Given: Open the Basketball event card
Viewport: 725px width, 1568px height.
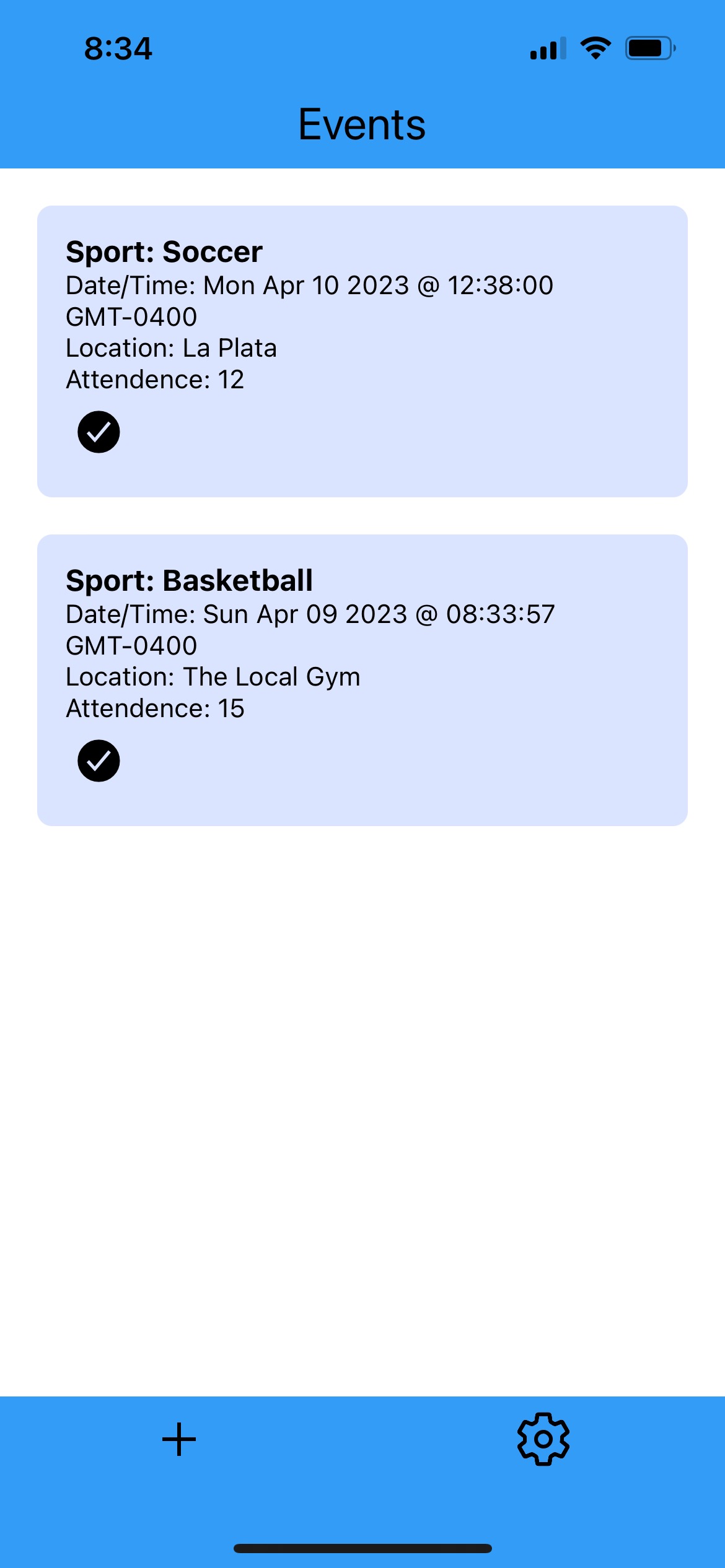Looking at the screenshot, I should tap(362, 680).
